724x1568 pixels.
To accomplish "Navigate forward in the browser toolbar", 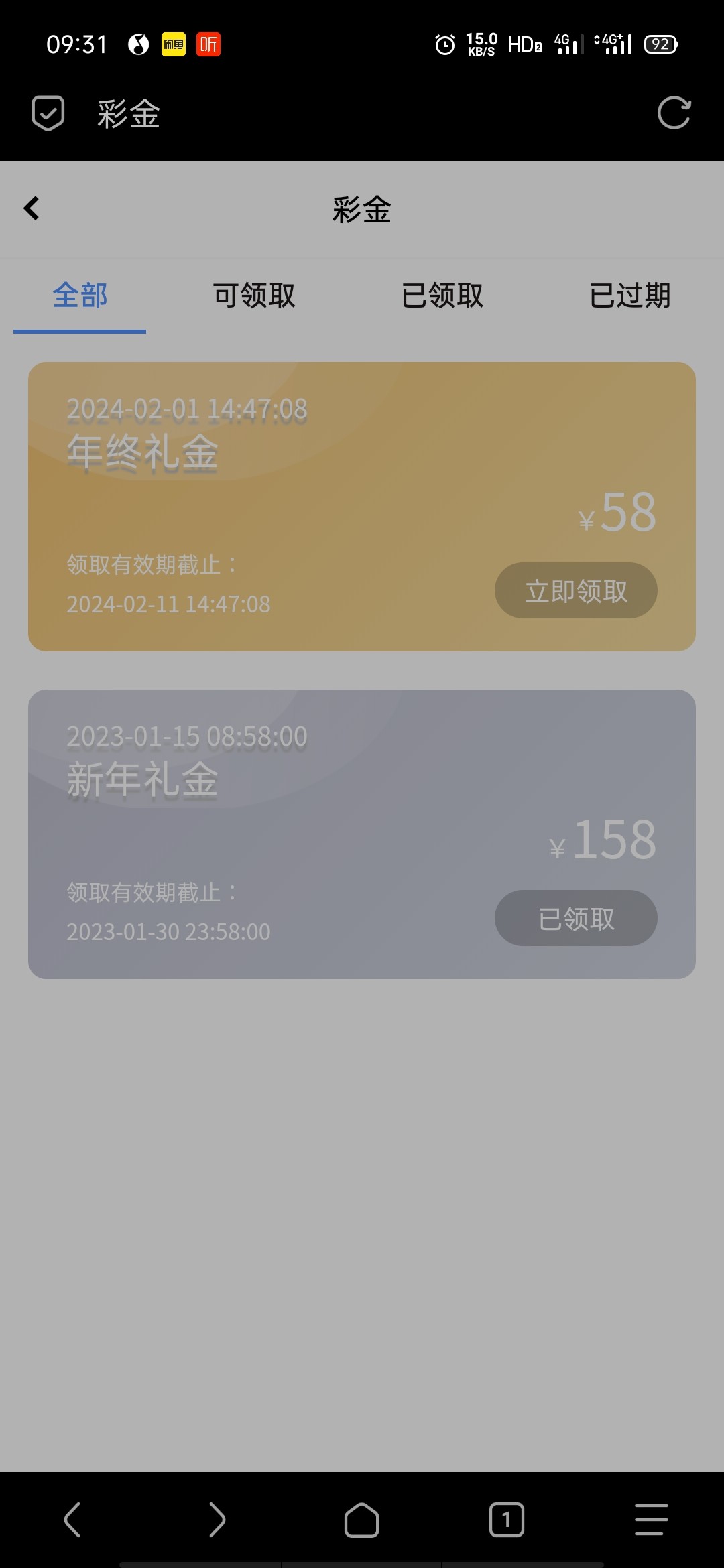I will tap(217, 1519).
